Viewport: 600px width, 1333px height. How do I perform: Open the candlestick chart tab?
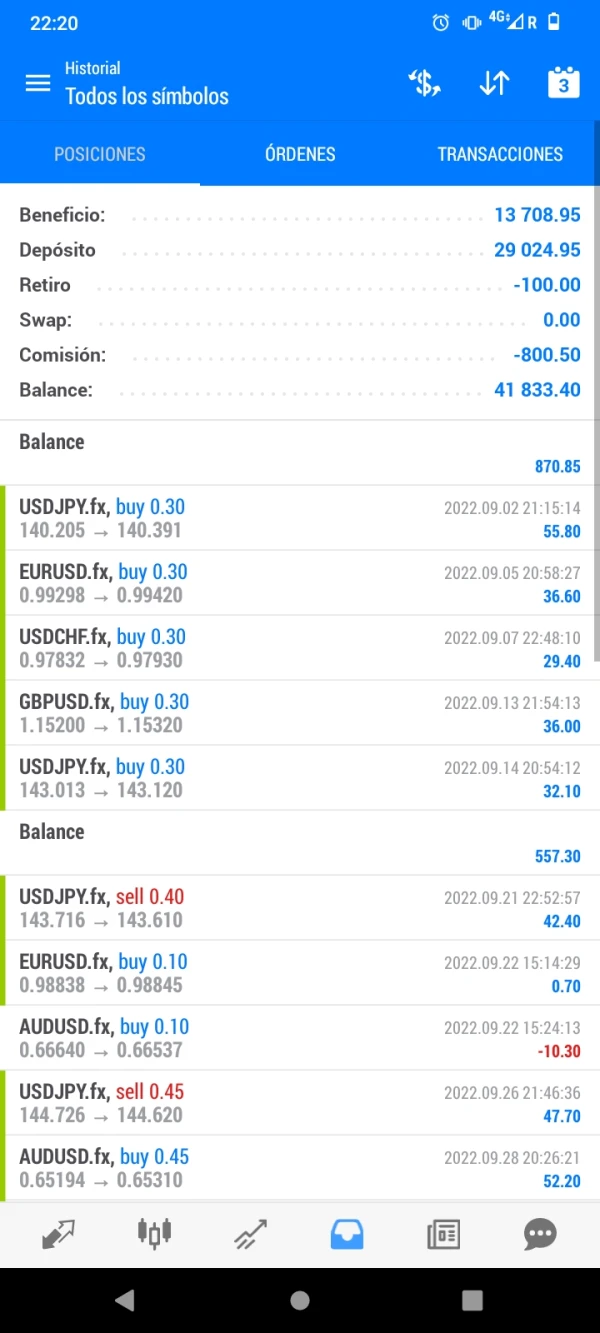[154, 1235]
